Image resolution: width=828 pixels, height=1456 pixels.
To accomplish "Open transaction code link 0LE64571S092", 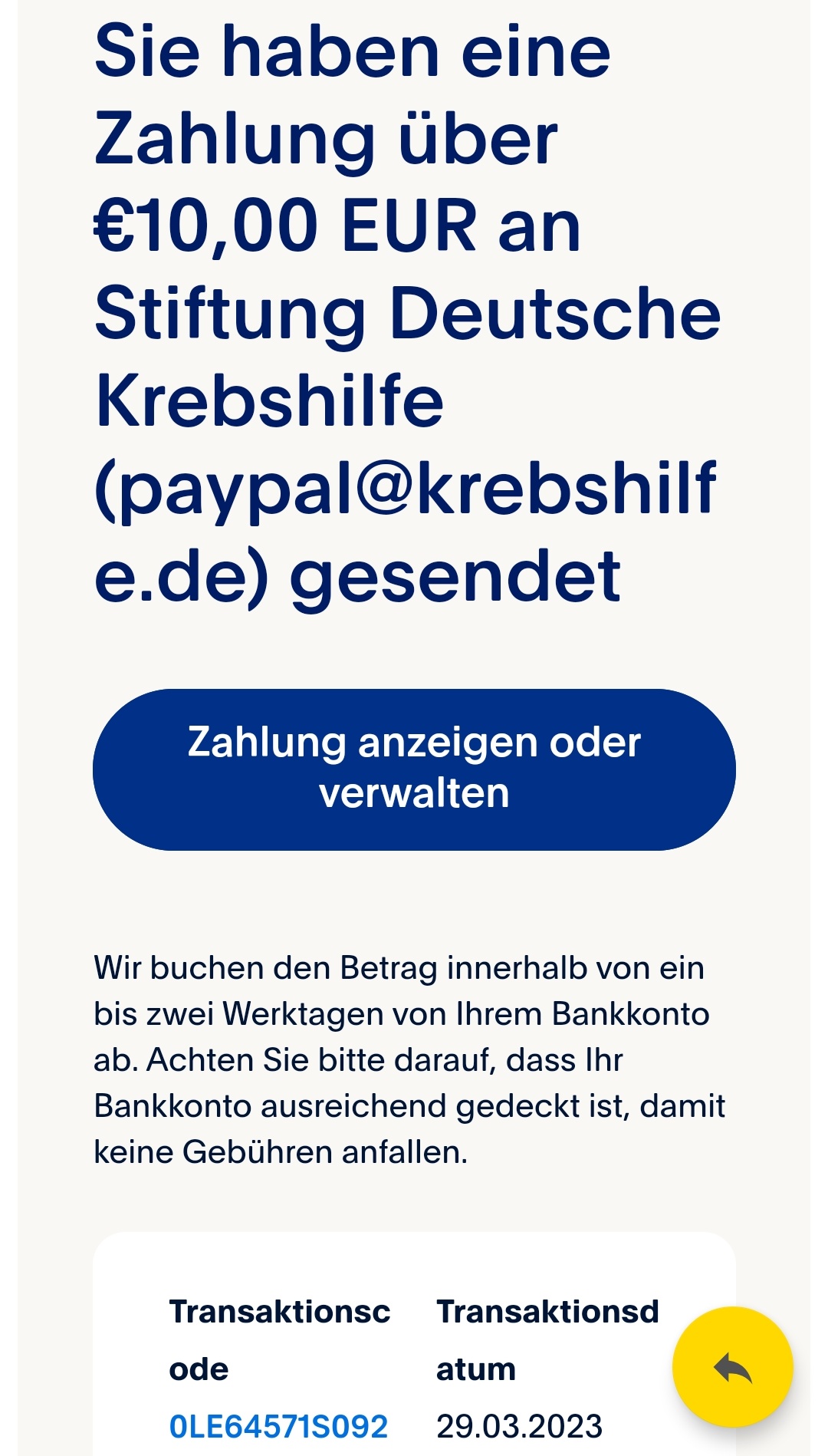I will [x=278, y=1426].
